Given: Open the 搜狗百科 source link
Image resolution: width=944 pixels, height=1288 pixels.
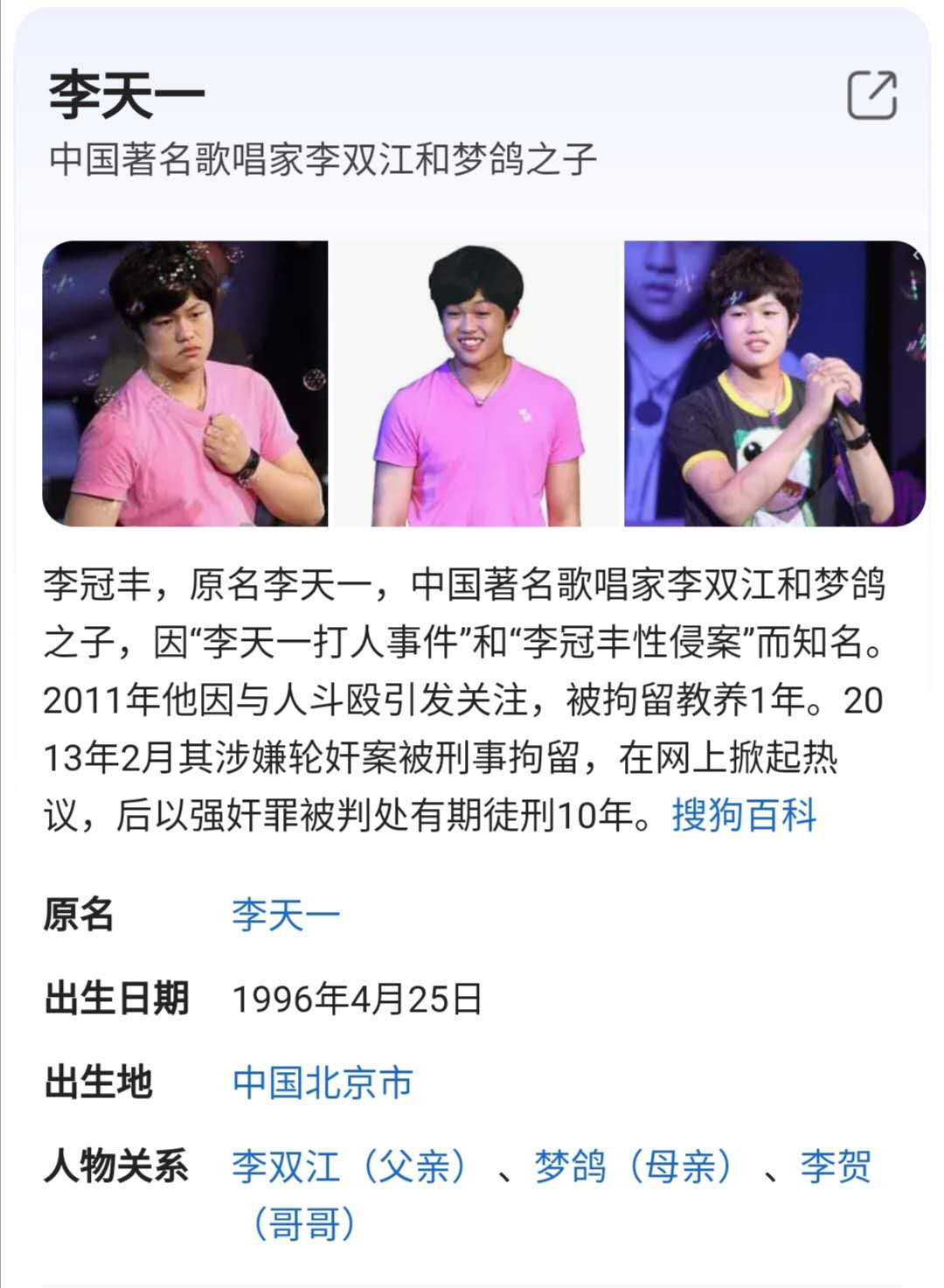Looking at the screenshot, I should [744, 815].
